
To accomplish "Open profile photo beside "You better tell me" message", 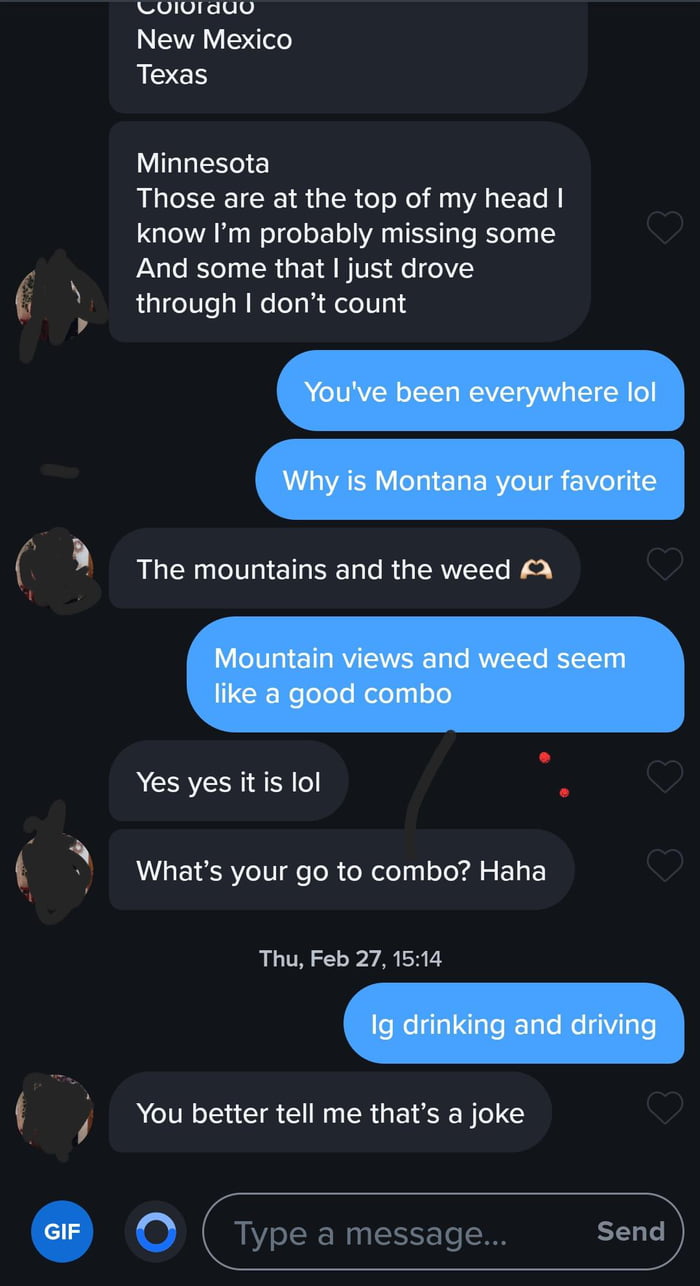I will [x=56, y=1110].
